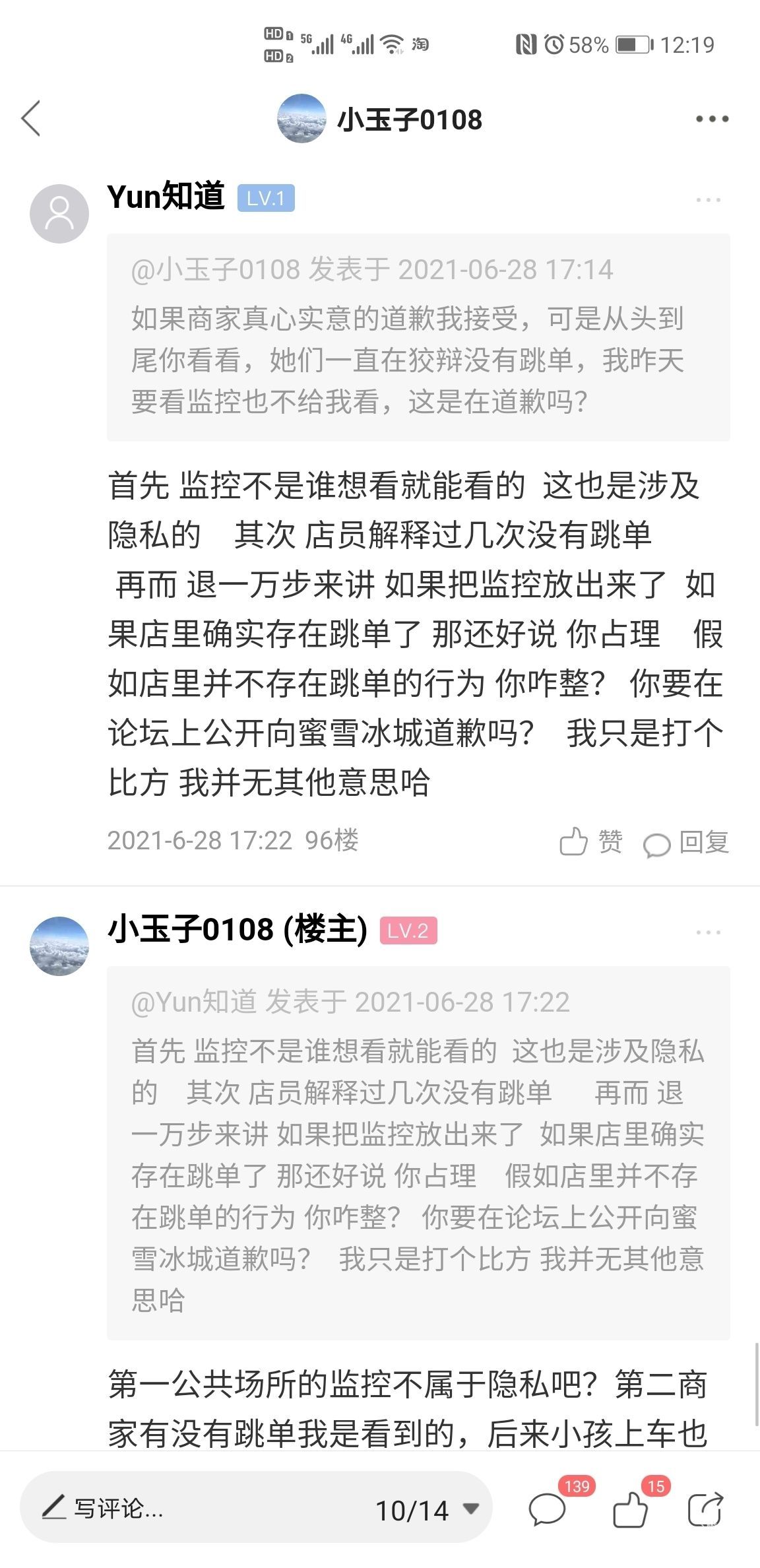
Task: Open options for 小玉子0108 (楼主) comment
Action: pos(708,932)
